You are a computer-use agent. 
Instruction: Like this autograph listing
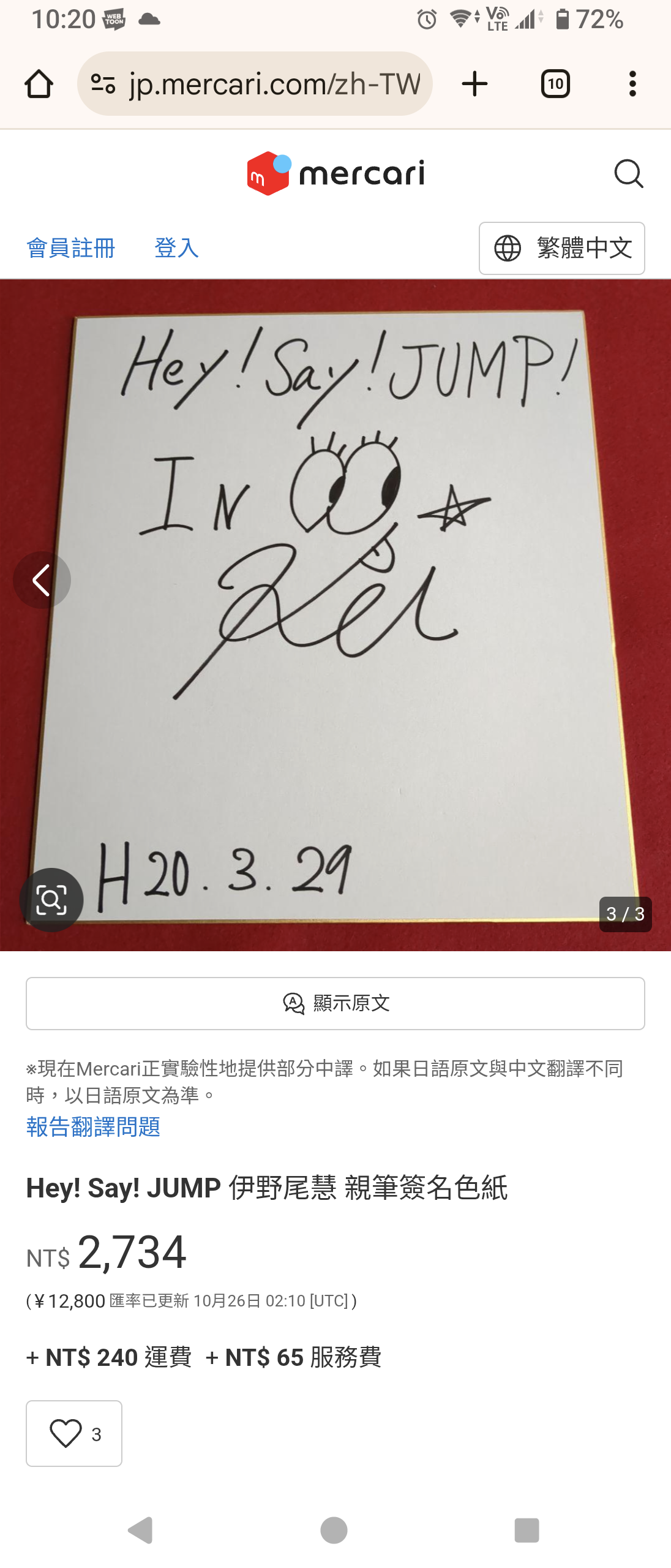click(x=74, y=1433)
